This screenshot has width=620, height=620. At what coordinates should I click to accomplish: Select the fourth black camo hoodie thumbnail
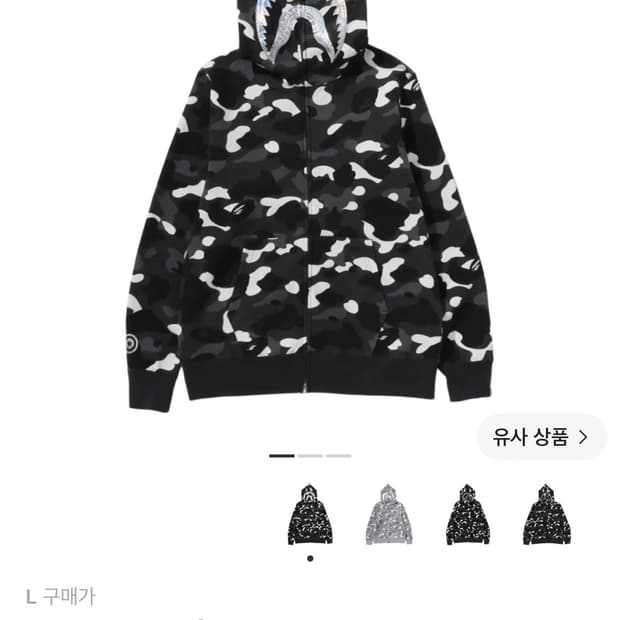click(547, 514)
